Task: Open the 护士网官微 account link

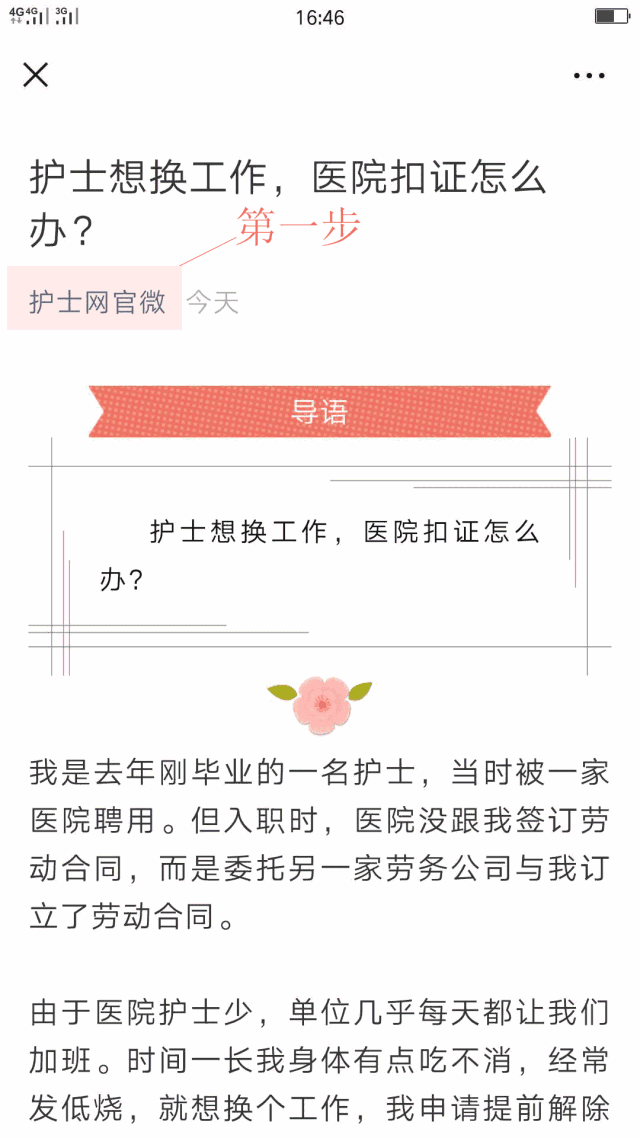Action: tap(97, 302)
